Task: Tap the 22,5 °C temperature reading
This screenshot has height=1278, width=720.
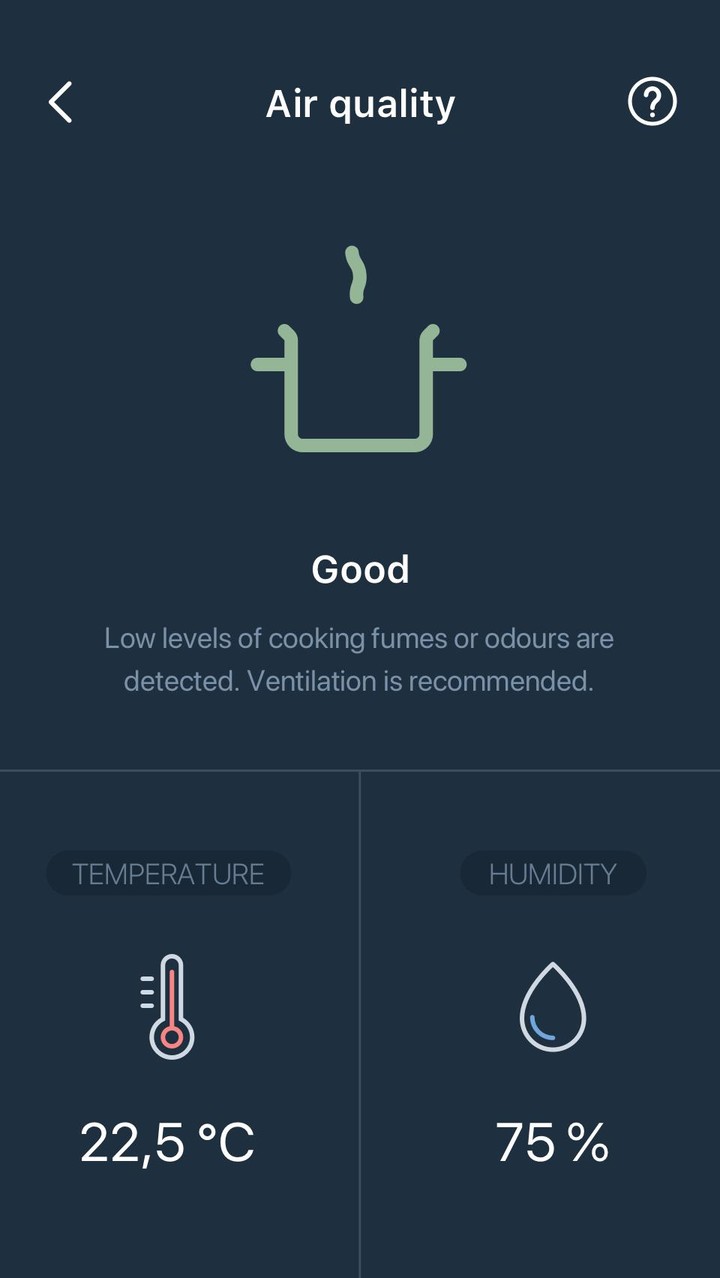Action: click(x=168, y=1140)
